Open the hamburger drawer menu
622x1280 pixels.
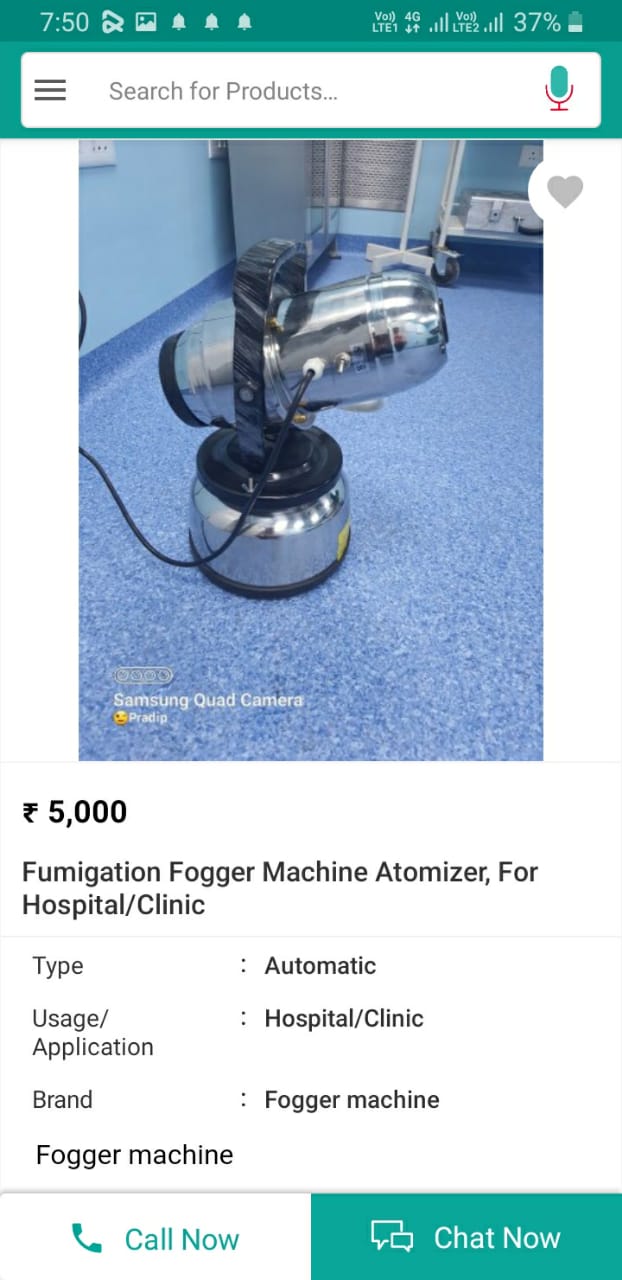click(50, 91)
